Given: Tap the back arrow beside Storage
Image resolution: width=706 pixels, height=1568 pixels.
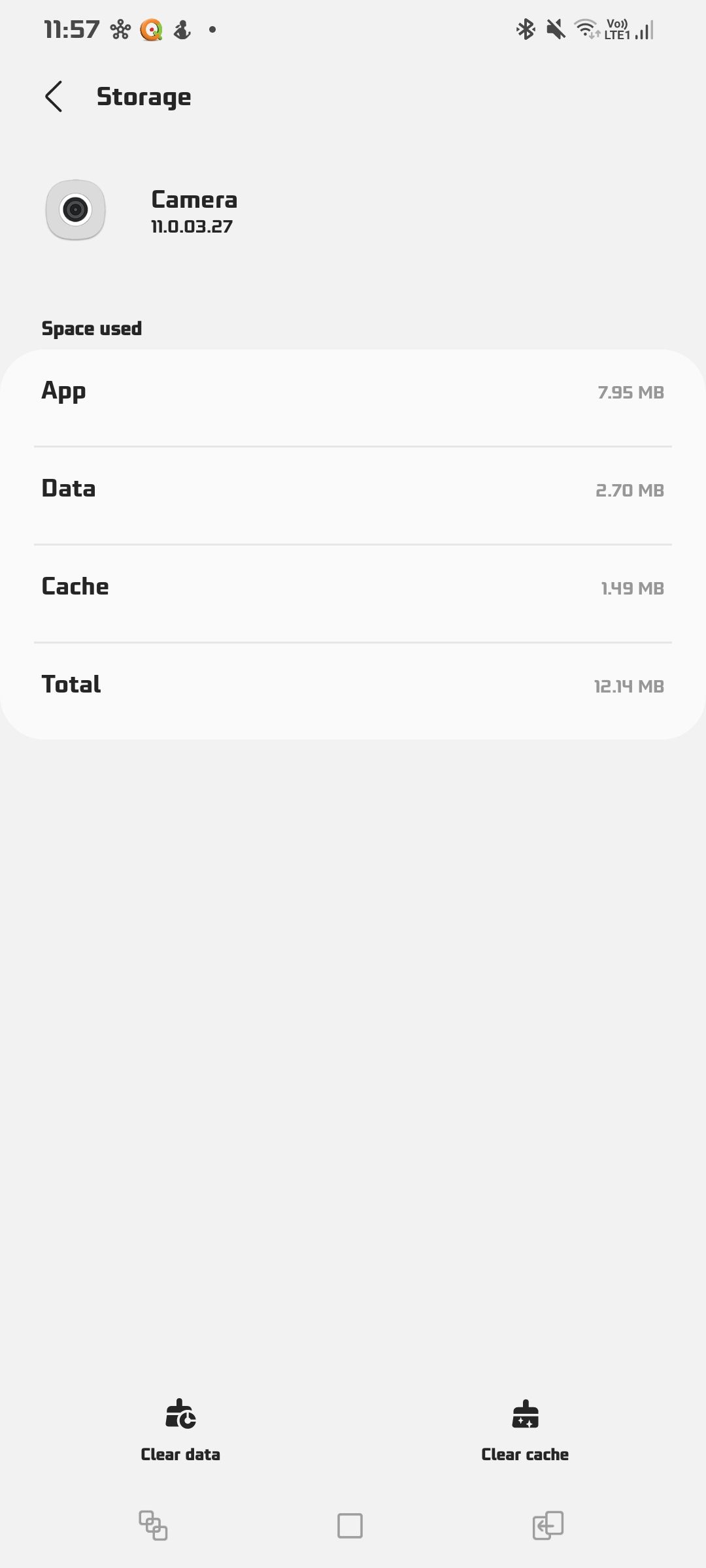Looking at the screenshot, I should (x=56, y=96).
